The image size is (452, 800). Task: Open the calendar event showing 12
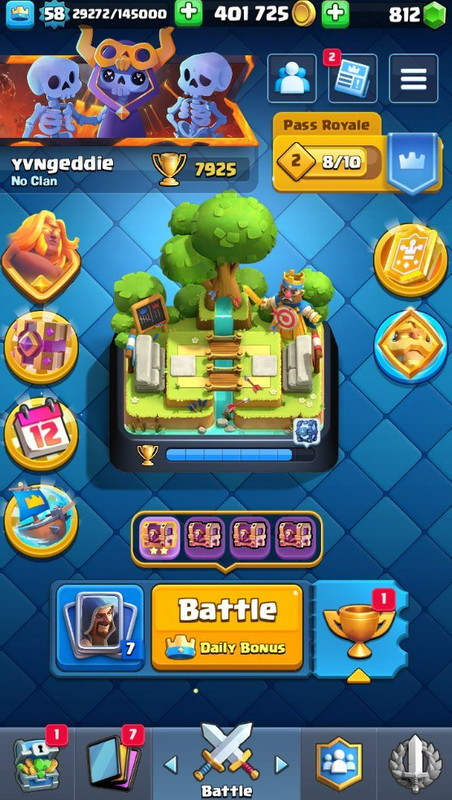tap(41, 431)
